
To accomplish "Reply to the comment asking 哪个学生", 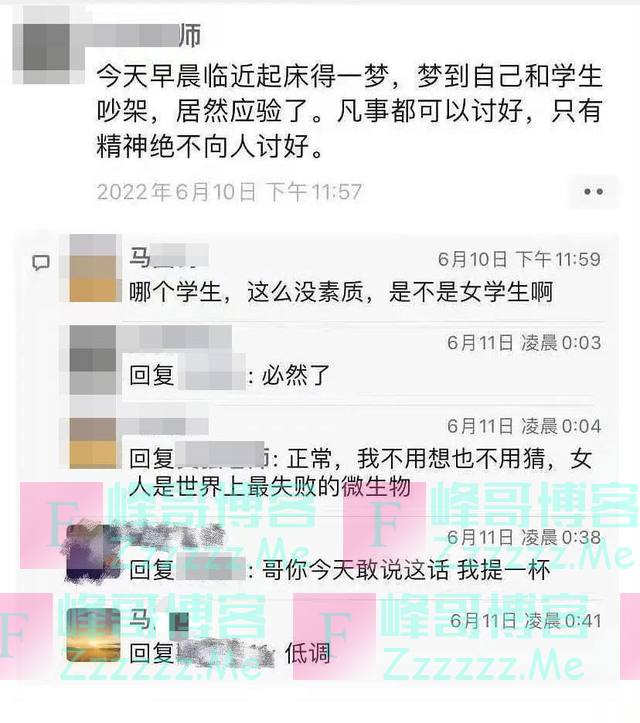I will pos(342,293).
